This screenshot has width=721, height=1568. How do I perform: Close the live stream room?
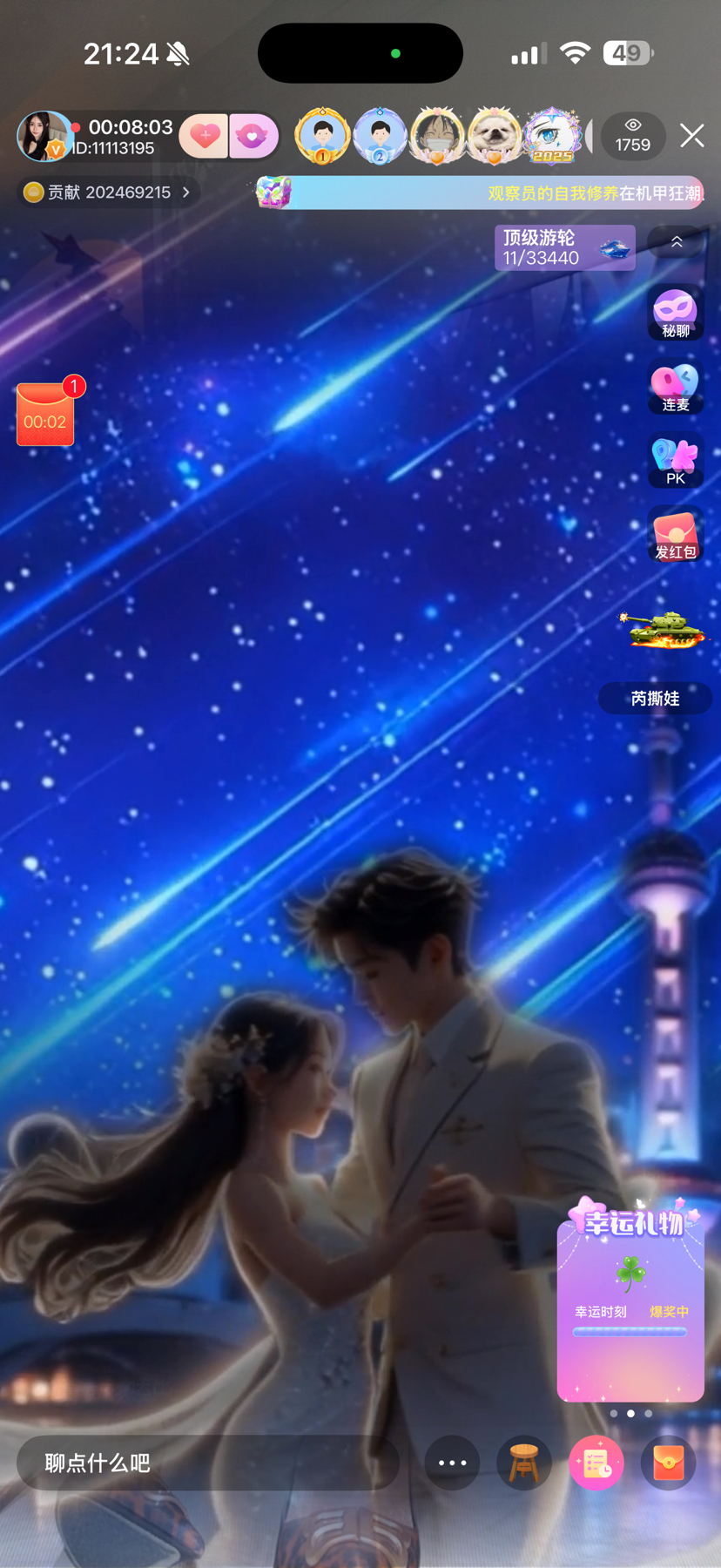tap(691, 136)
